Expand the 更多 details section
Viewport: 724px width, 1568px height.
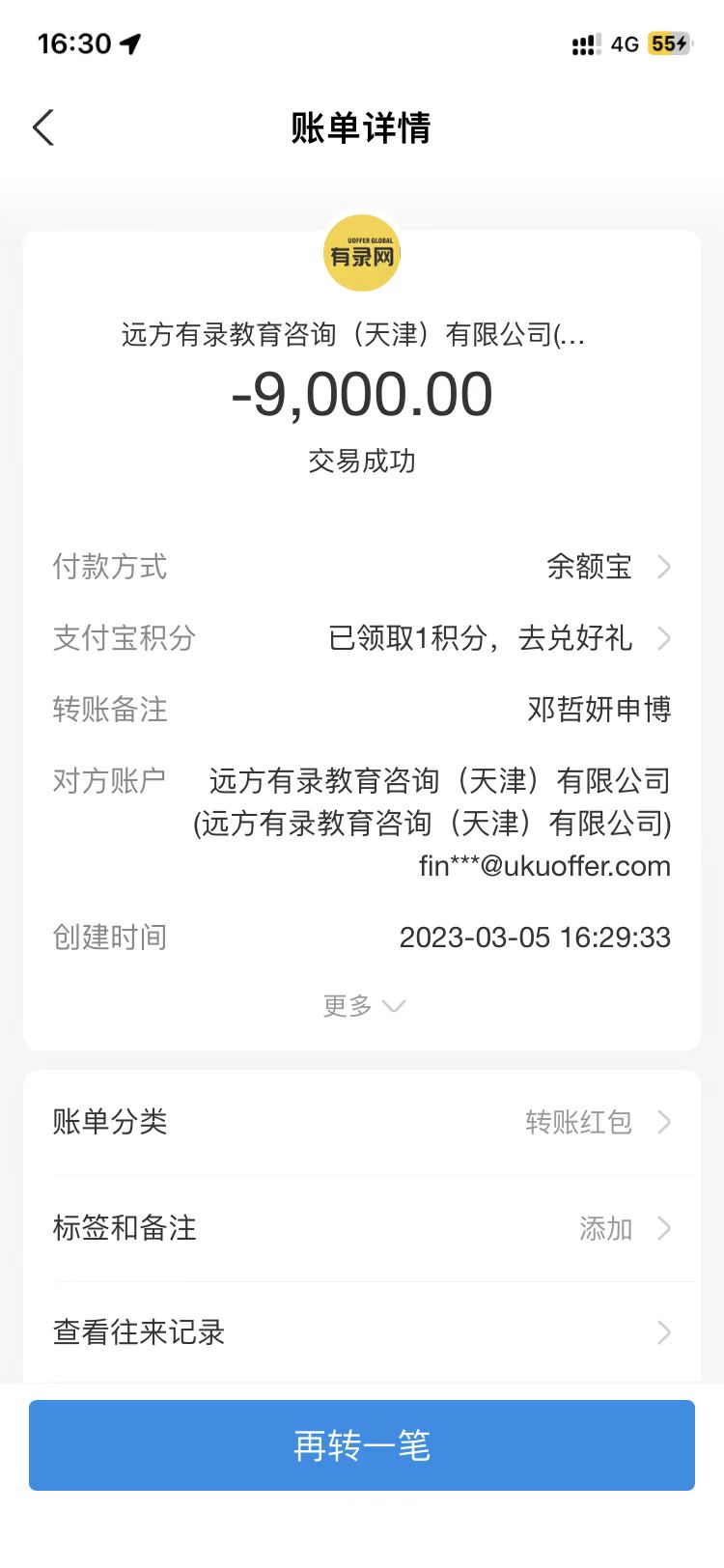362,1006
